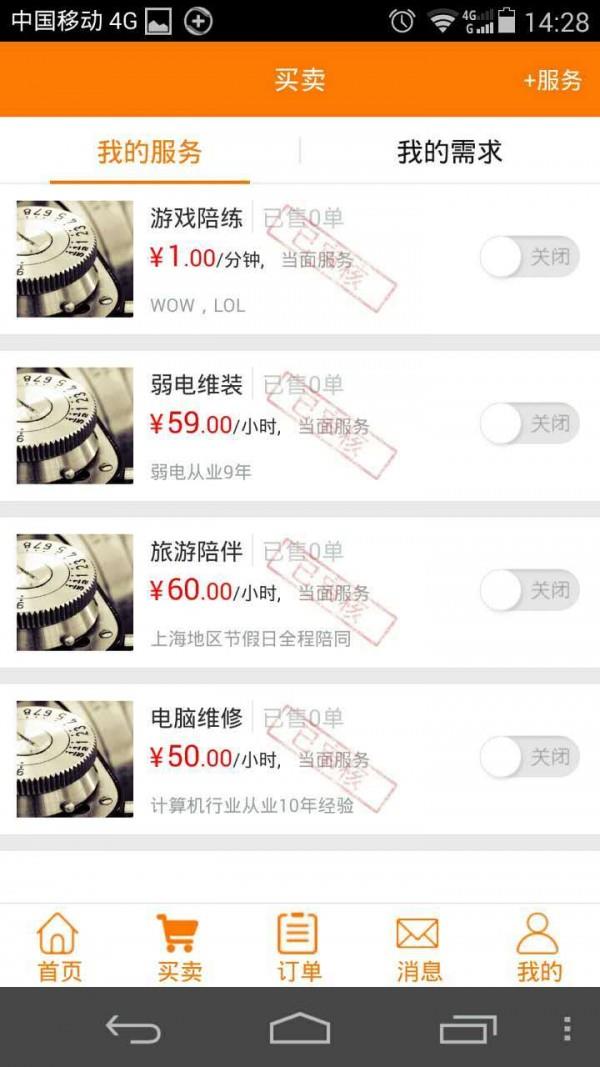Open the 消息 messages tab
Image resolution: width=600 pixels, height=1067 pixels.
pyautogui.click(x=419, y=946)
